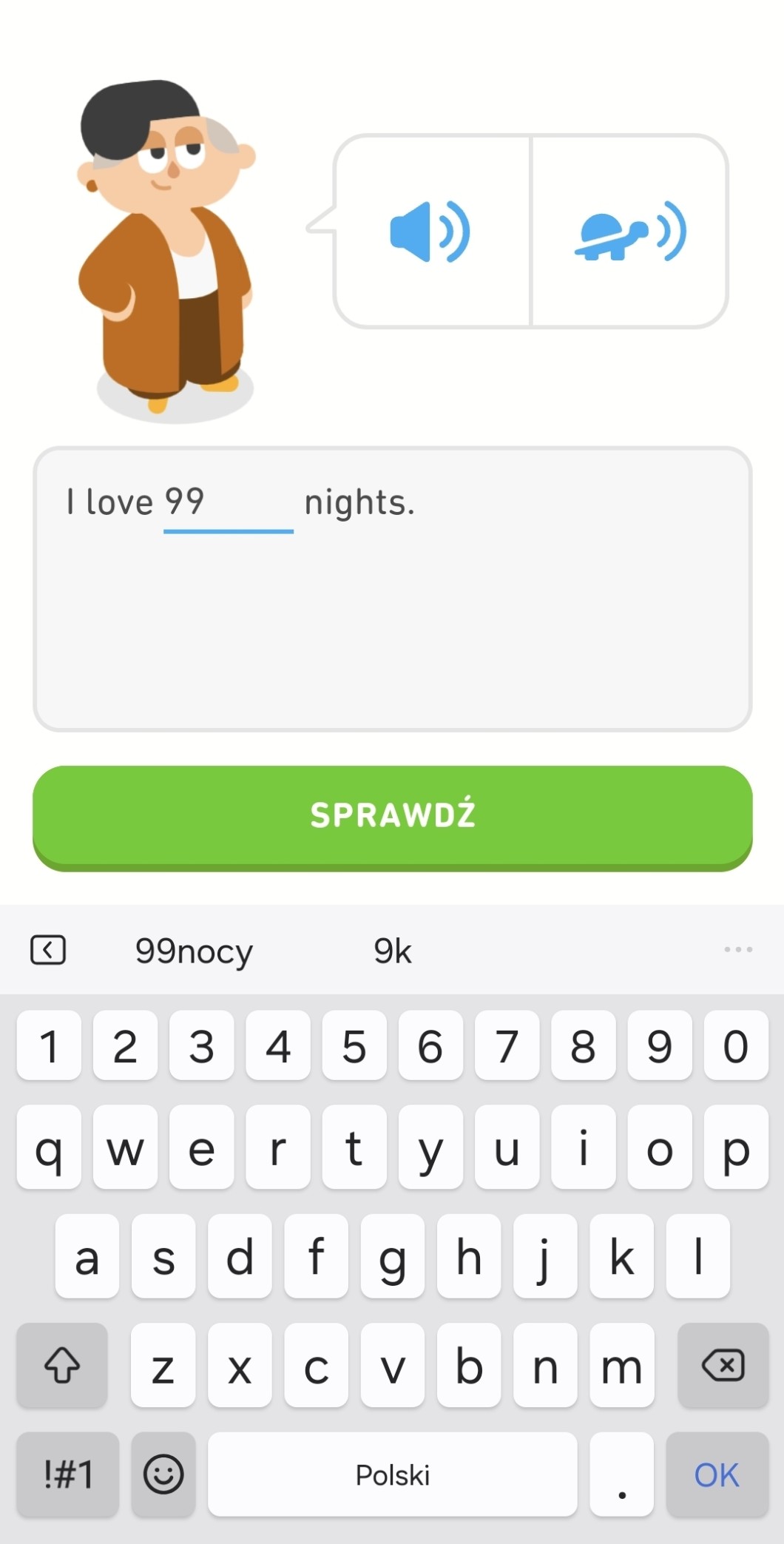The width and height of the screenshot is (784, 1544).
Task: Enable shift on the keyboard
Action: [x=62, y=1365]
